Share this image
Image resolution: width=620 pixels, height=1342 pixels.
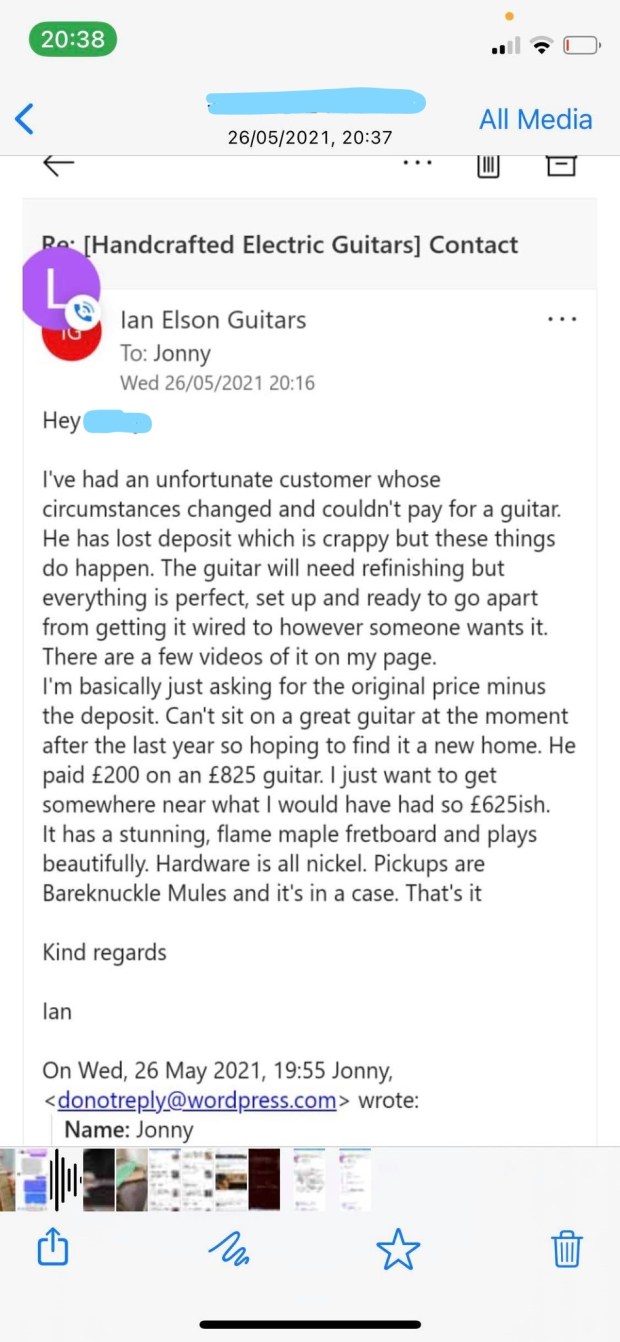pyautogui.click(x=52, y=1249)
